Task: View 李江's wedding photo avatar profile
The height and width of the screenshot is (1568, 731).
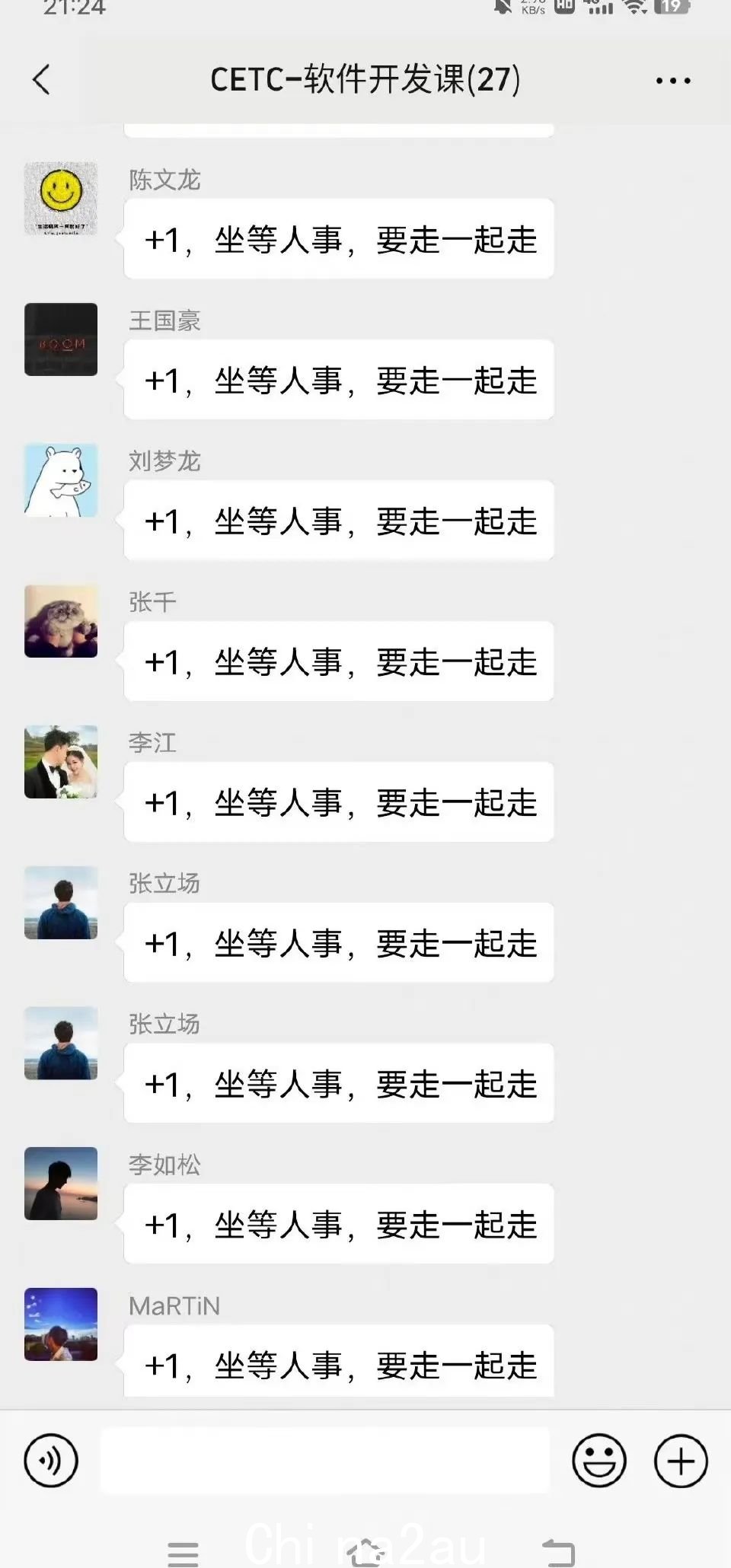Action: pyautogui.click(x=61, y=762)
